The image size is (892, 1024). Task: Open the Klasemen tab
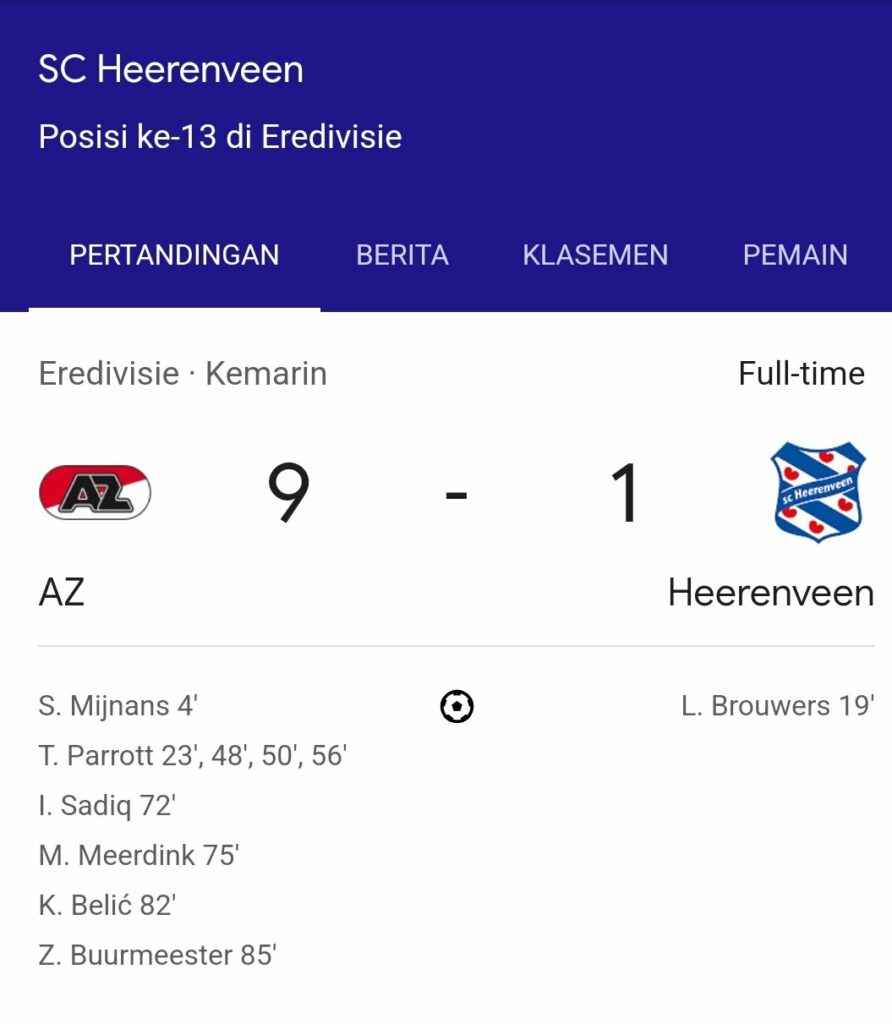(595, 255)
